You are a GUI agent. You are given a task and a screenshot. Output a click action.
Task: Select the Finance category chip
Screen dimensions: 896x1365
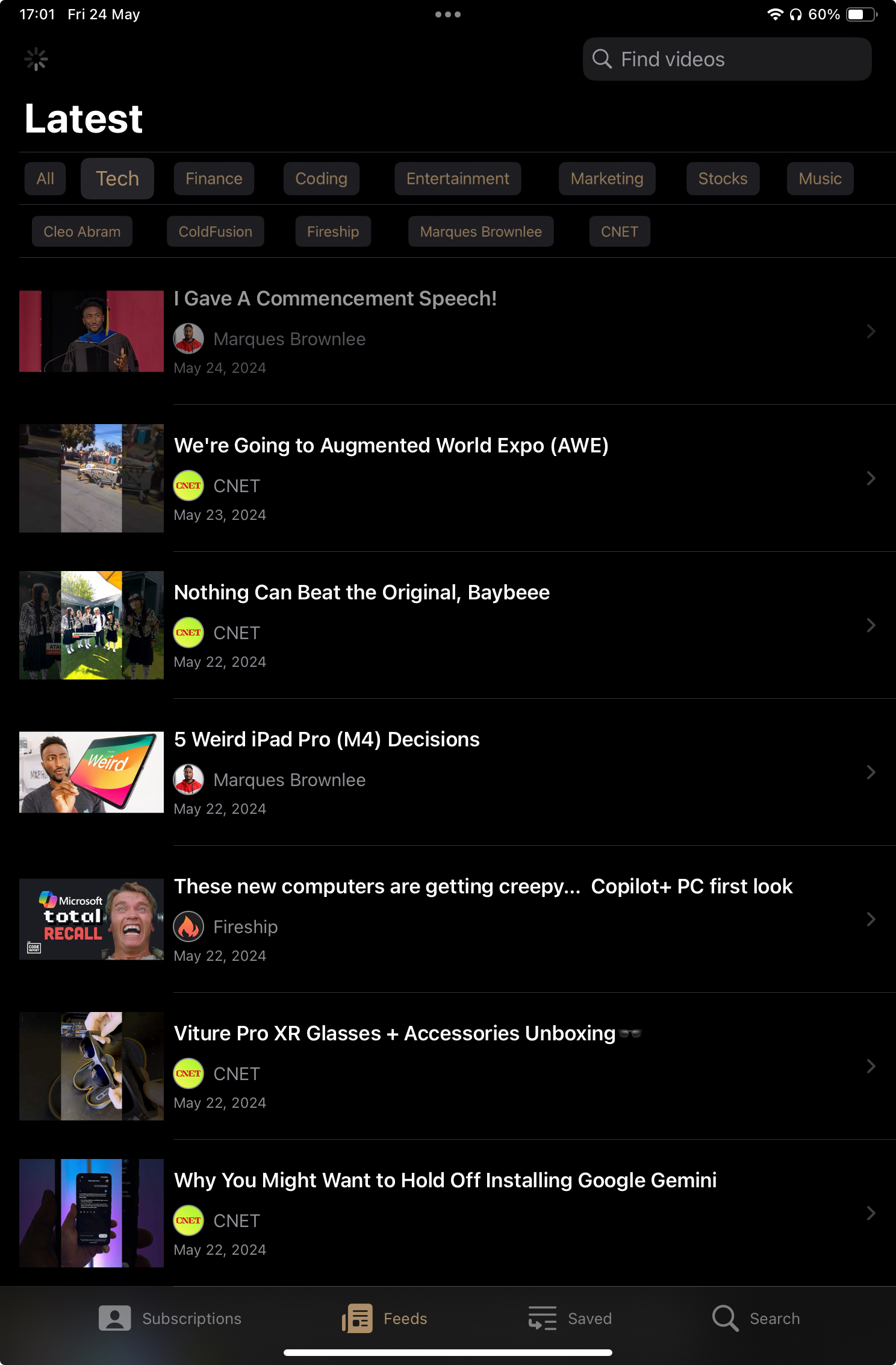[x=214, y=178]
